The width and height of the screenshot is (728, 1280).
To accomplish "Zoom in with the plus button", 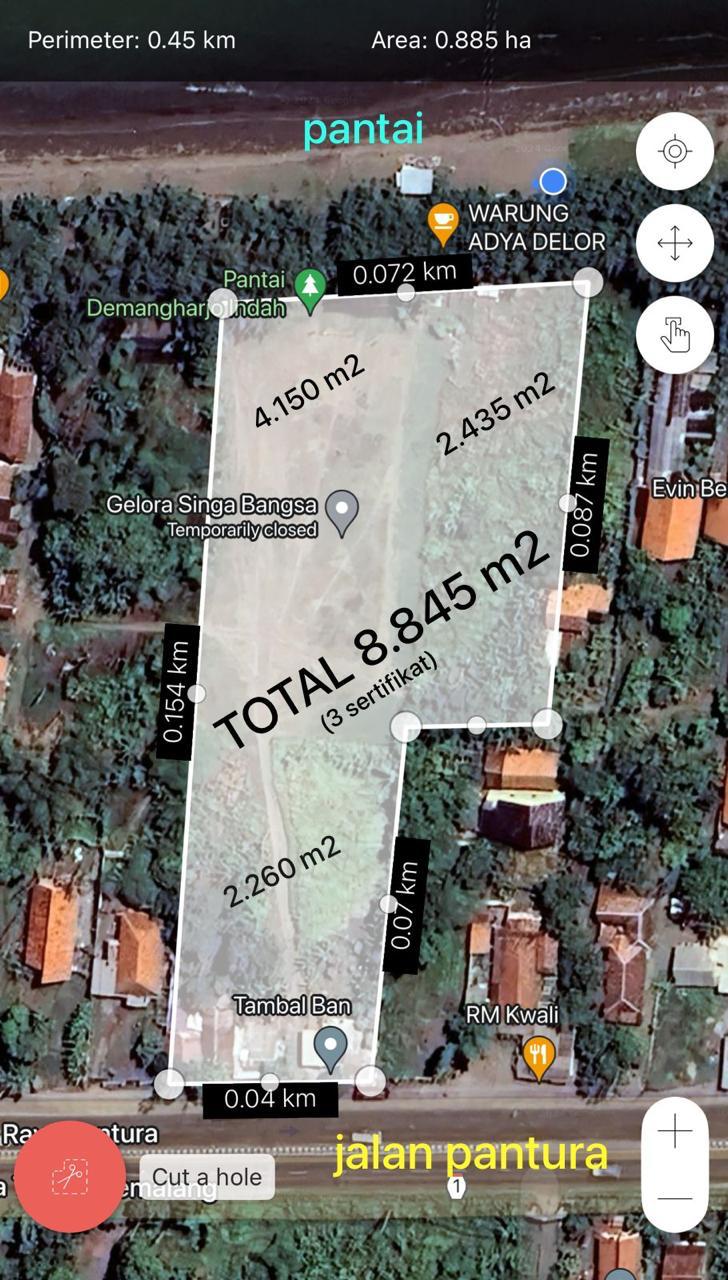I will click(675, 1132).
